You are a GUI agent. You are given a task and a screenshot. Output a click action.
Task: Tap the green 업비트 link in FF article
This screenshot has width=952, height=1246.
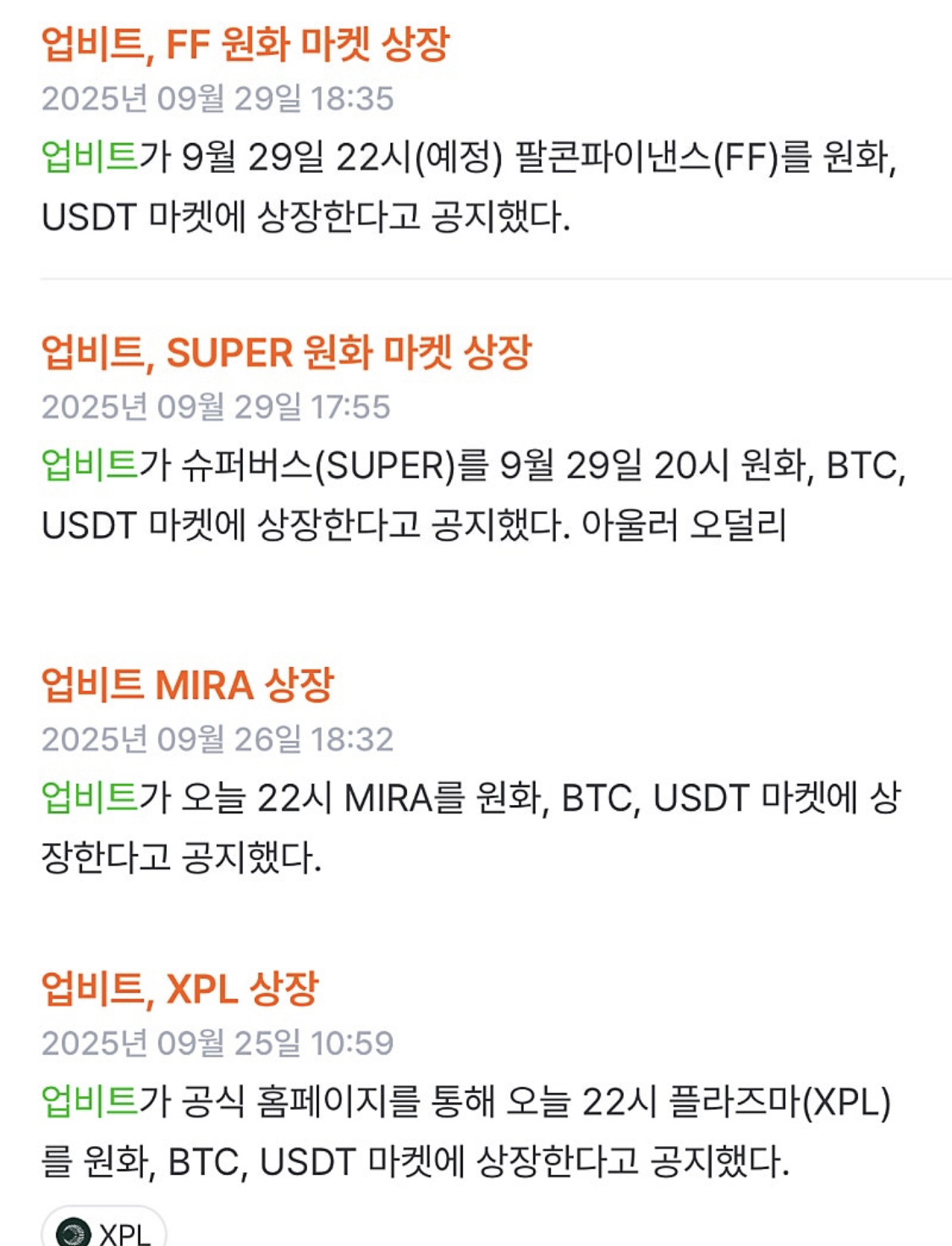pyautogui.click(x=89, y=157)
